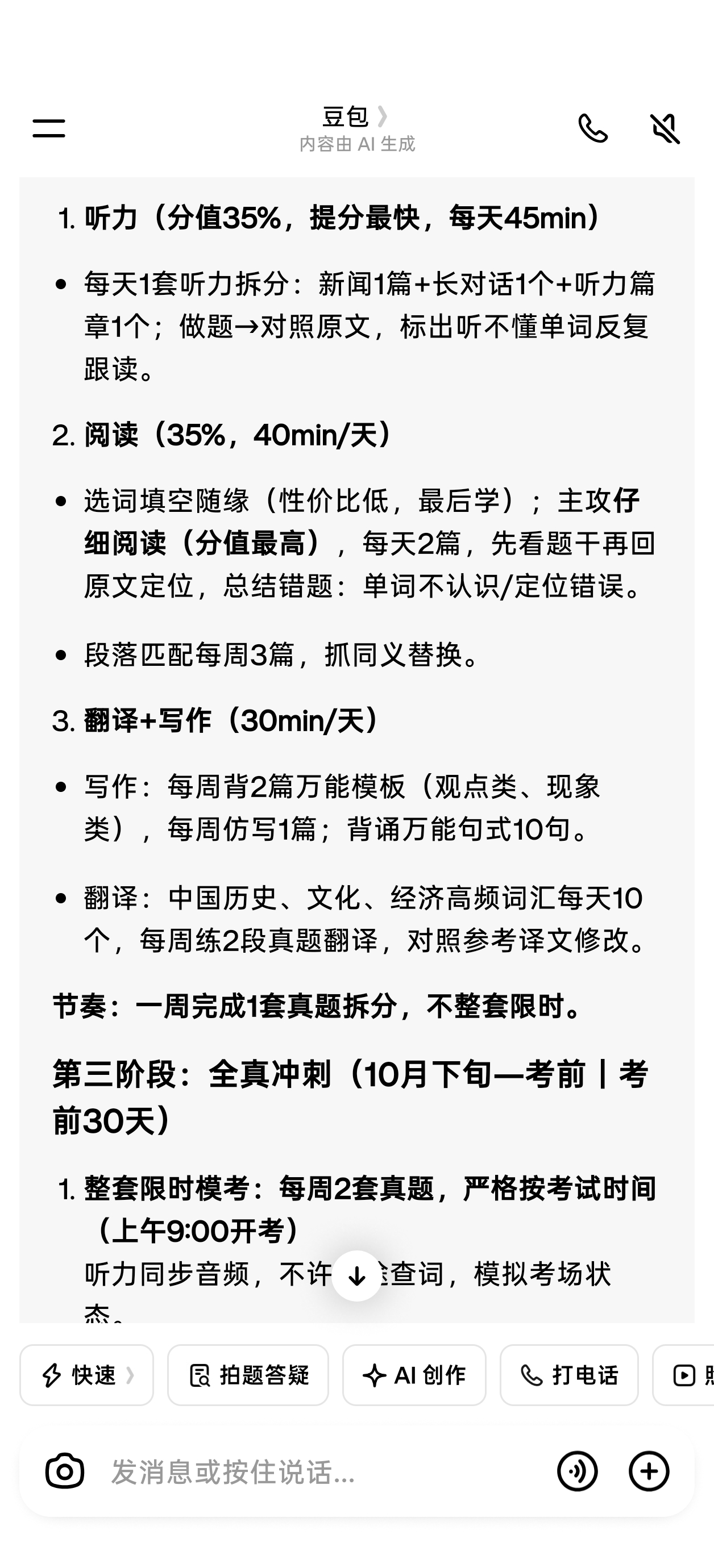Viewport: 714px width, 1568px height.
Task: Tap the 打电话 chip
Action: point(569,1375)
